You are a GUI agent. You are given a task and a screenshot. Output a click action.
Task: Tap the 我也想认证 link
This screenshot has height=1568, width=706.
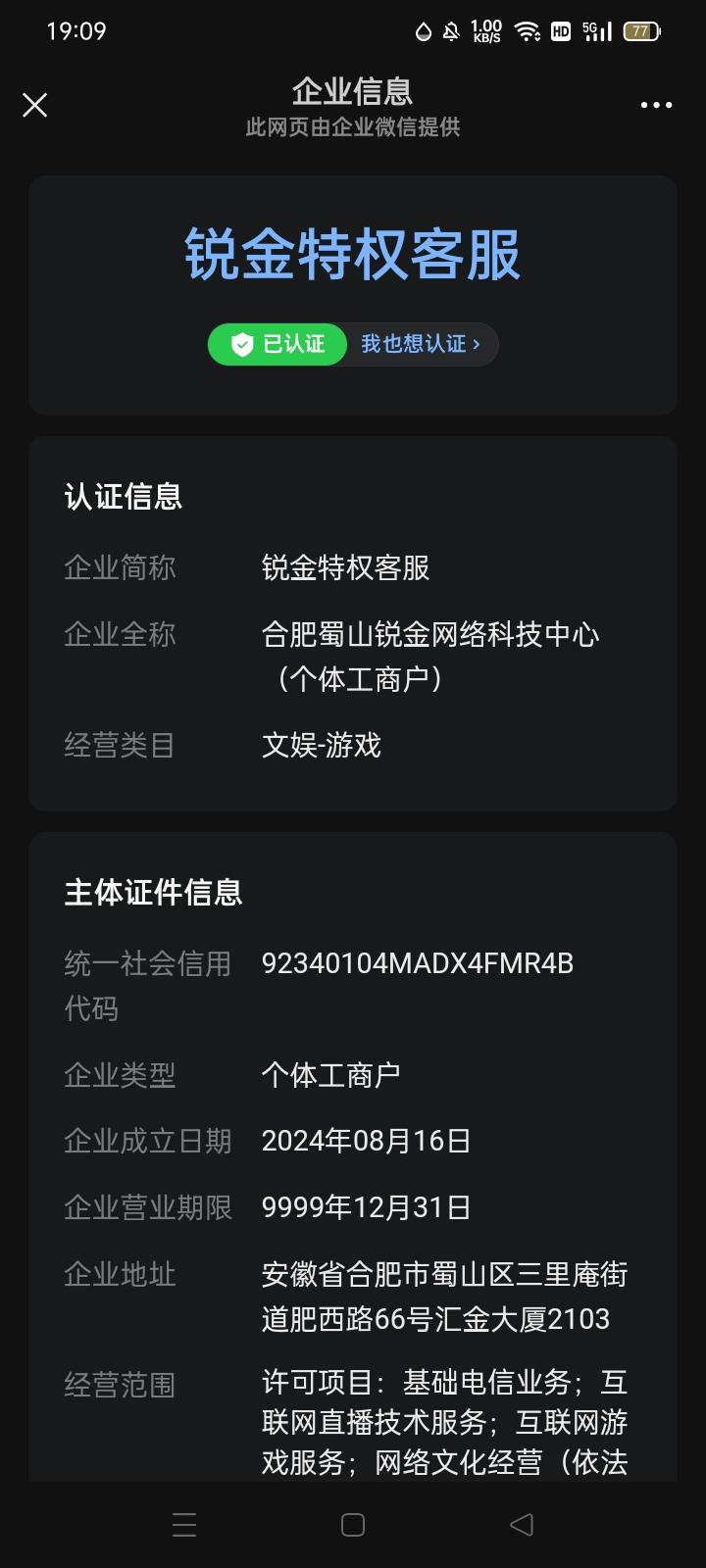coord(420,344)
